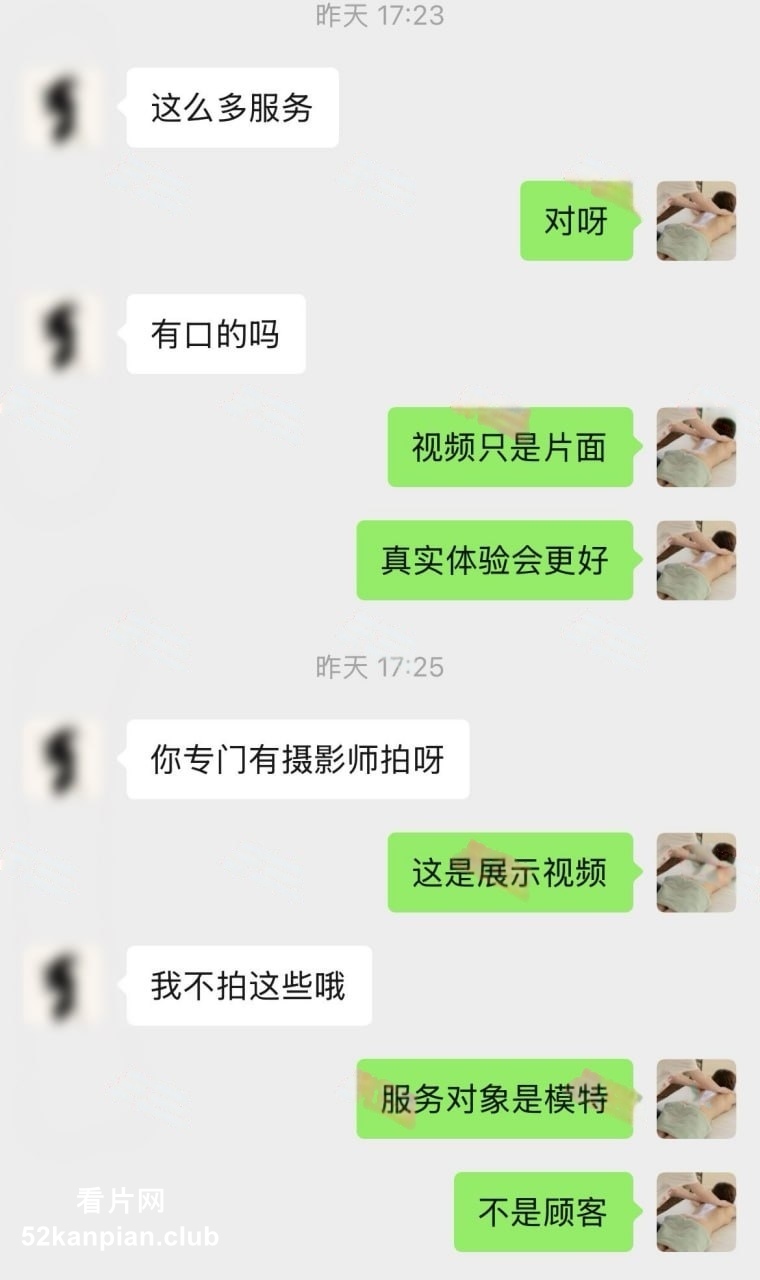View the contact avatar beside 有口的吗
Image resolution: width=760 pixels, height=1280 pixels.
(x=62, y=334)
